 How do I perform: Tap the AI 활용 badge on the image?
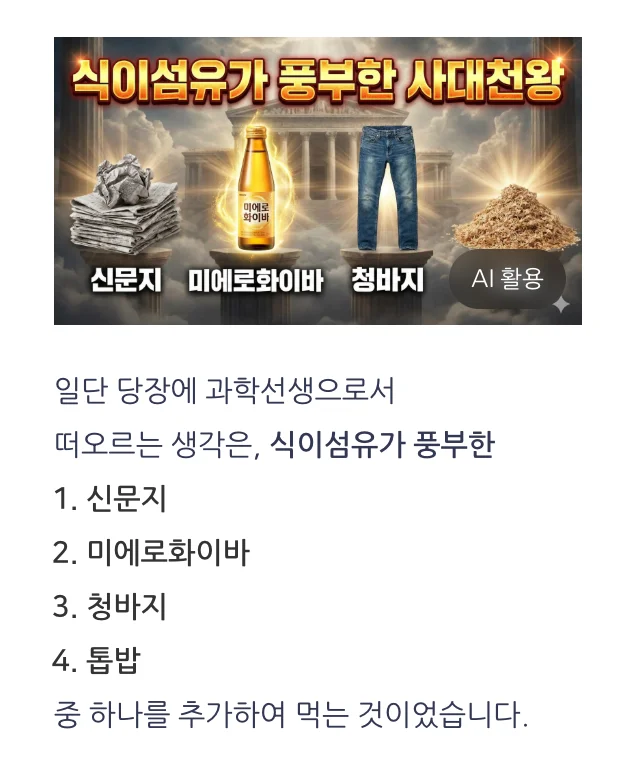pyautogui.click(x=506, y=279)
